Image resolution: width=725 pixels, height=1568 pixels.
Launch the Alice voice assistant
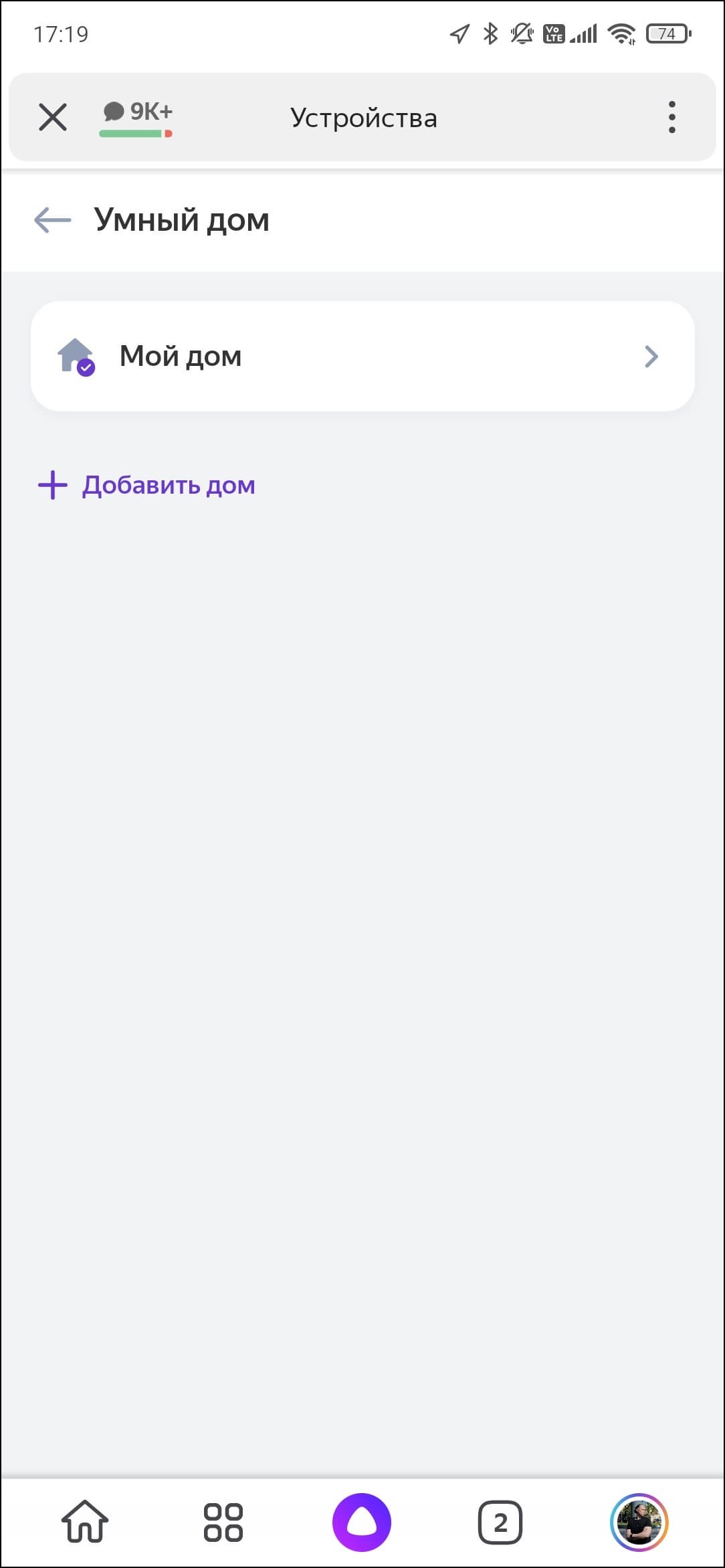(x=362, y=1522)
